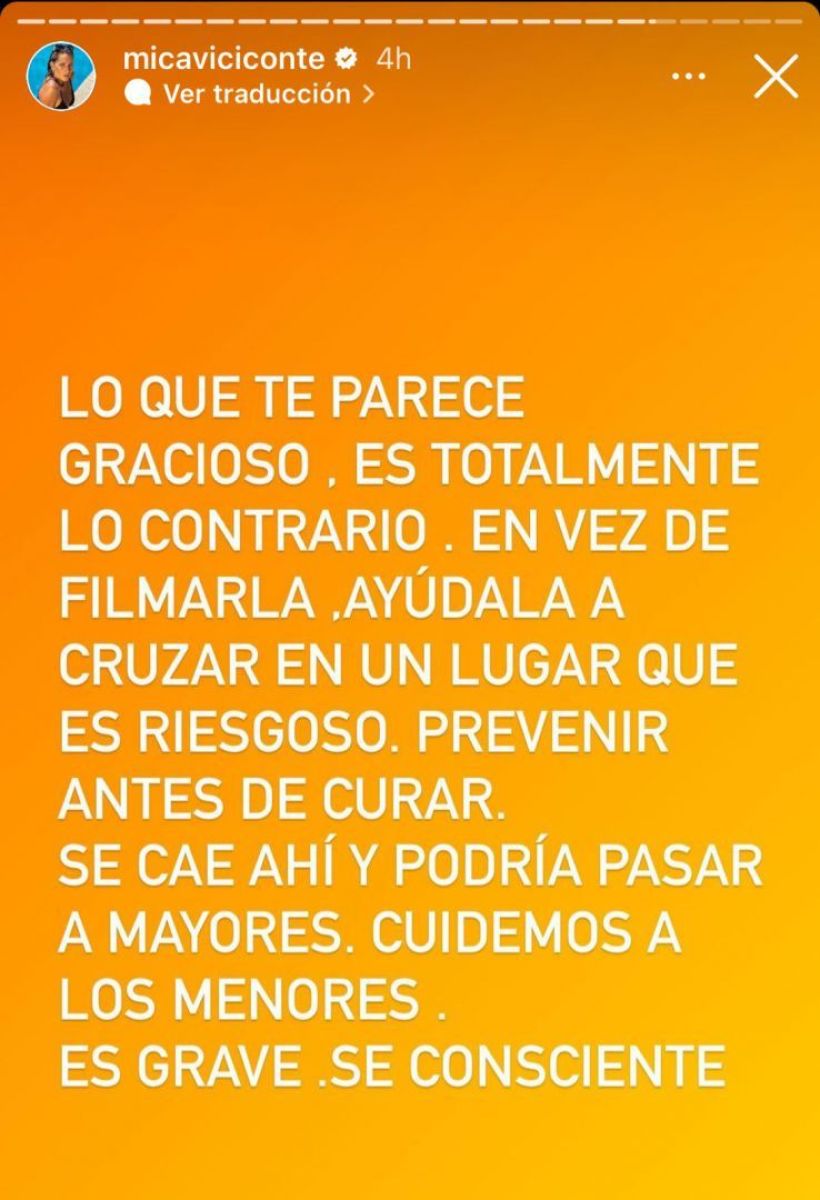The image size is (820, 1200).
Task: Close the story with the X
Action: pos(775,76)
